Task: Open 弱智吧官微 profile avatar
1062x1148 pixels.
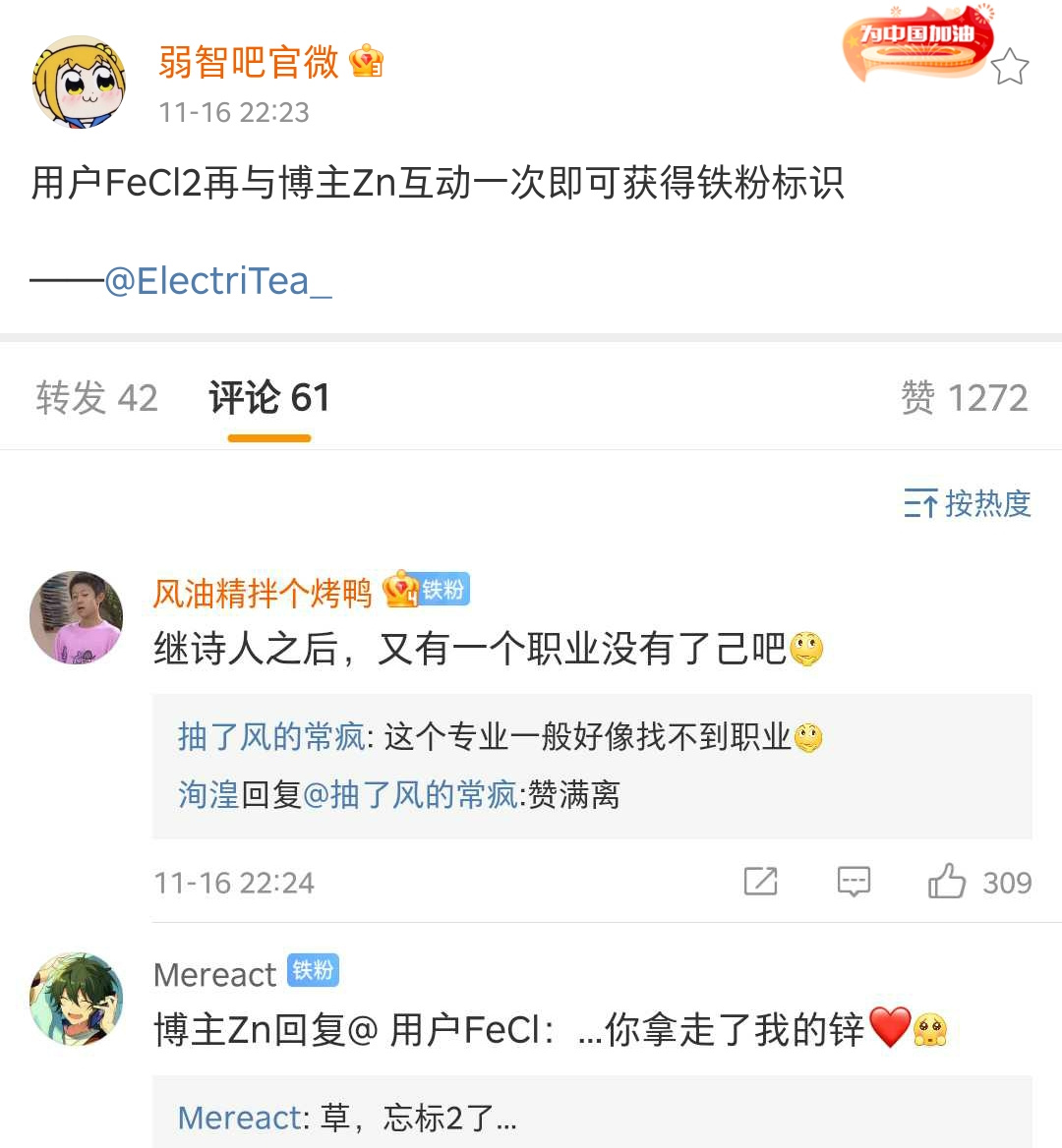Action: (79, 83)
